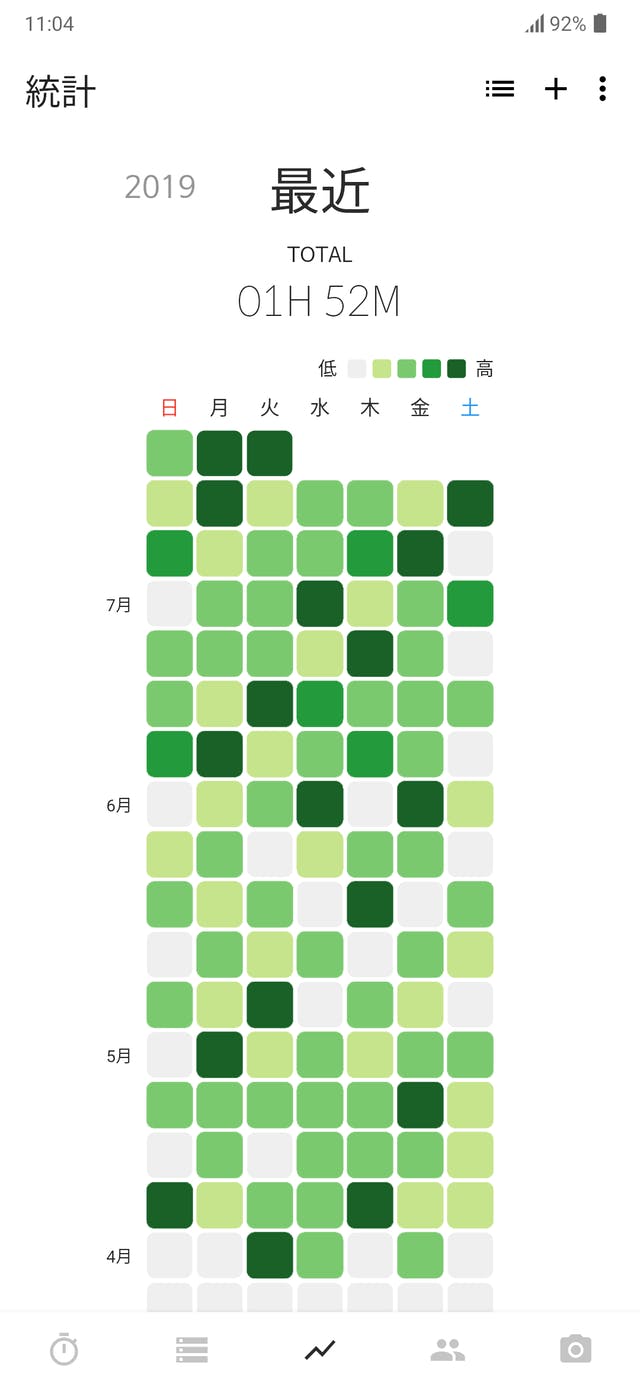The width and height of the screenshot is (640, 1387).
Task: Add a new record with plus icon
Action: click(556, 89)
